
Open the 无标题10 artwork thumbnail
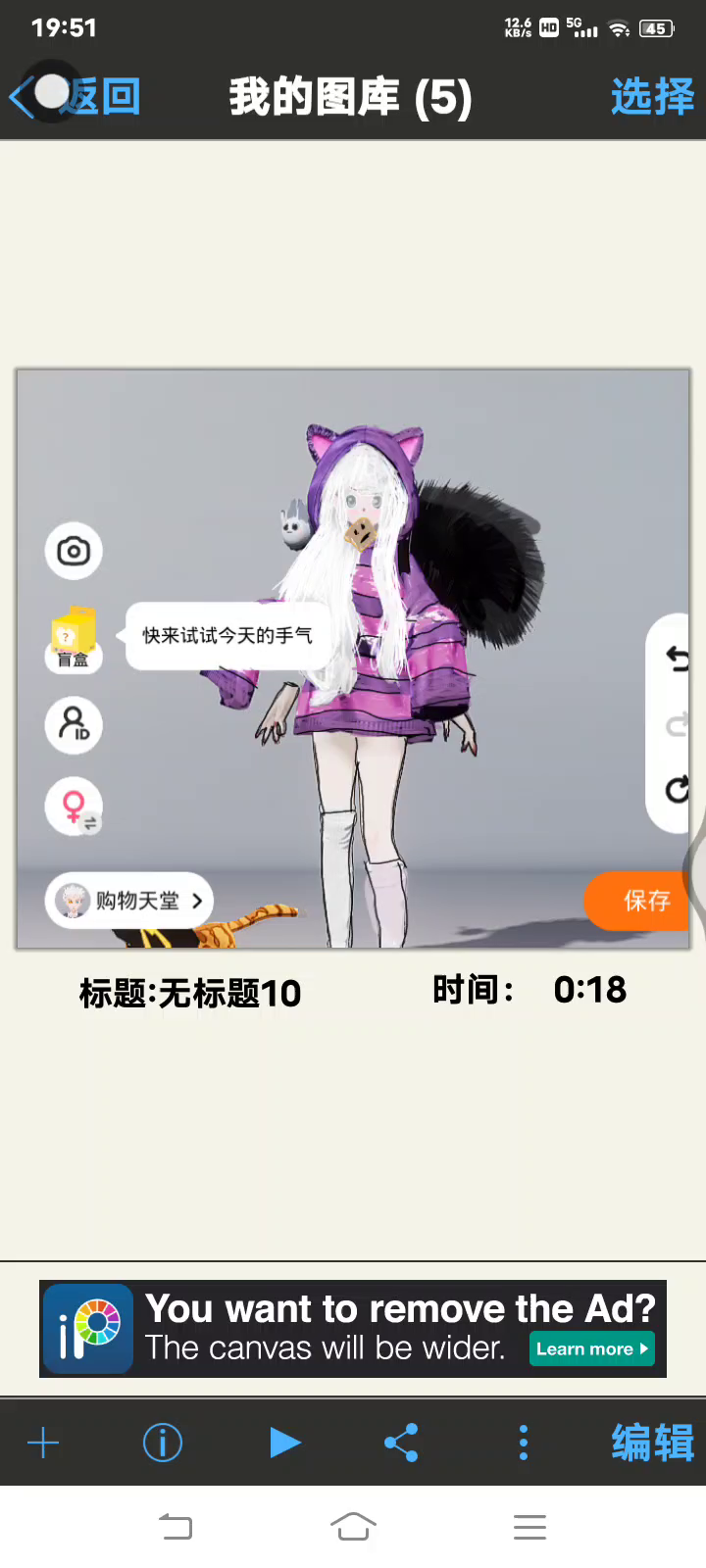[x=353, y=659]
